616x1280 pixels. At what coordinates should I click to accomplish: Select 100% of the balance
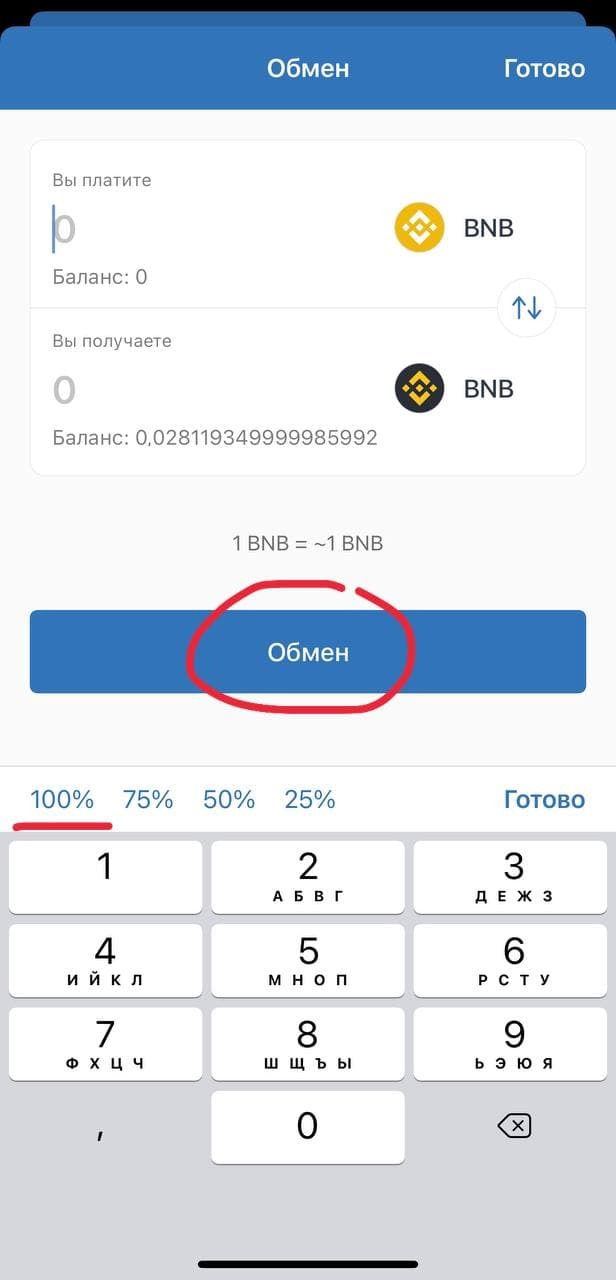(x=62, y=800)
